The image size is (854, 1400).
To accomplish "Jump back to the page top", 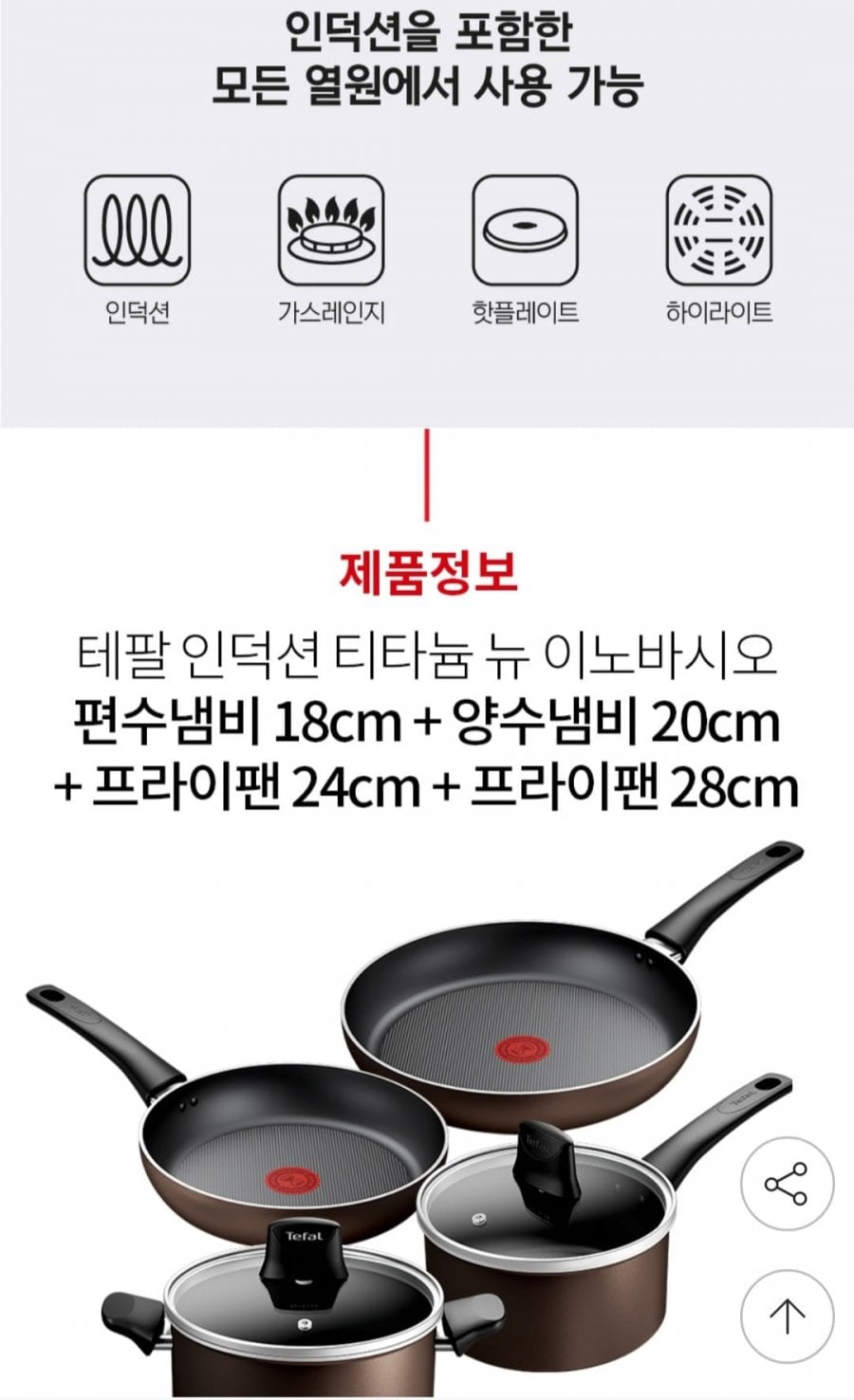I will point(786,1316).
